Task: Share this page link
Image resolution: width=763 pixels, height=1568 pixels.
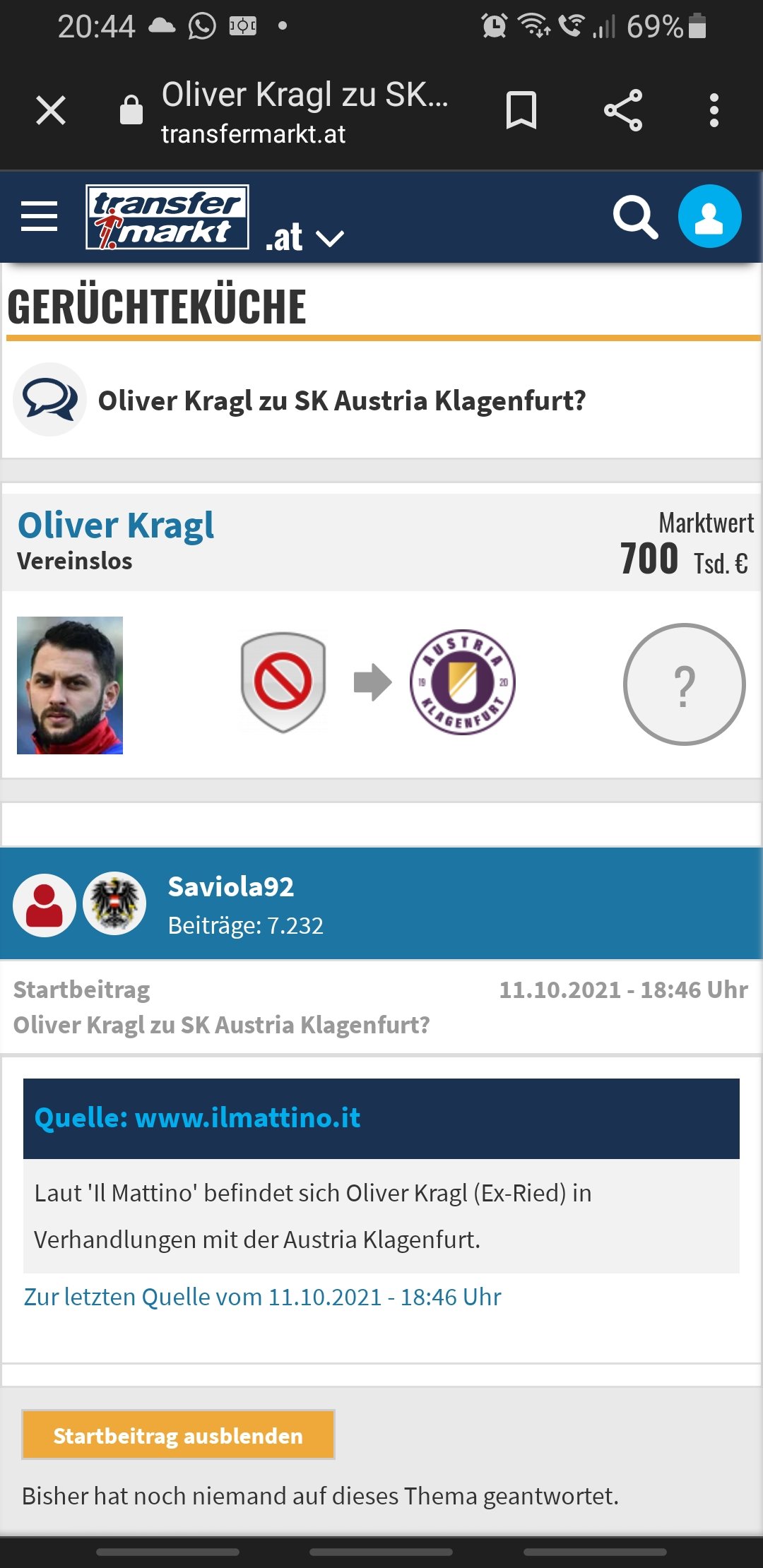Action: [623, 111]
